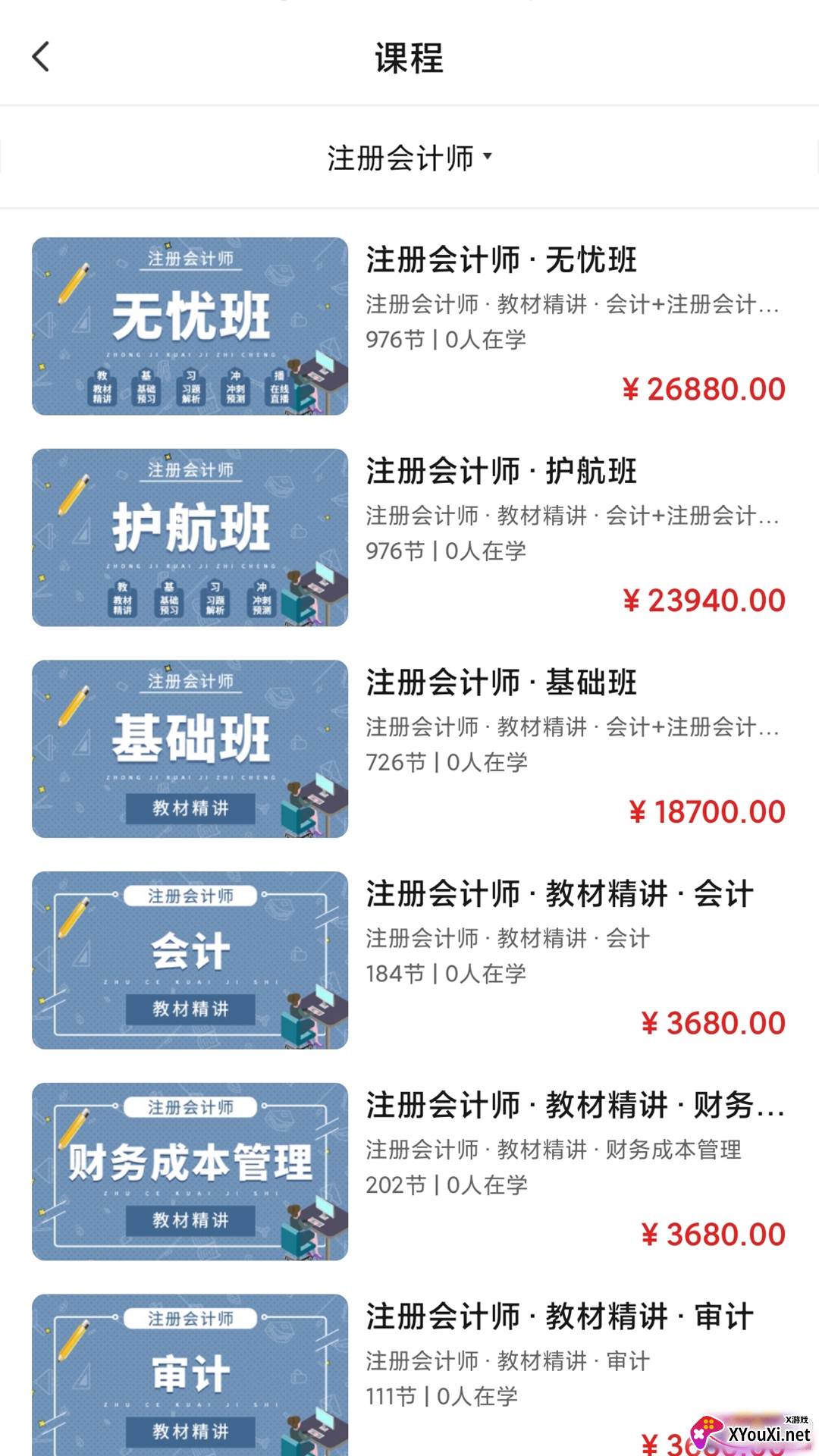This screenshot has width=819, height=1456.
Task: Expand the category selector triangle arrow
Action: pyautogui.click(x=489, y=158)
